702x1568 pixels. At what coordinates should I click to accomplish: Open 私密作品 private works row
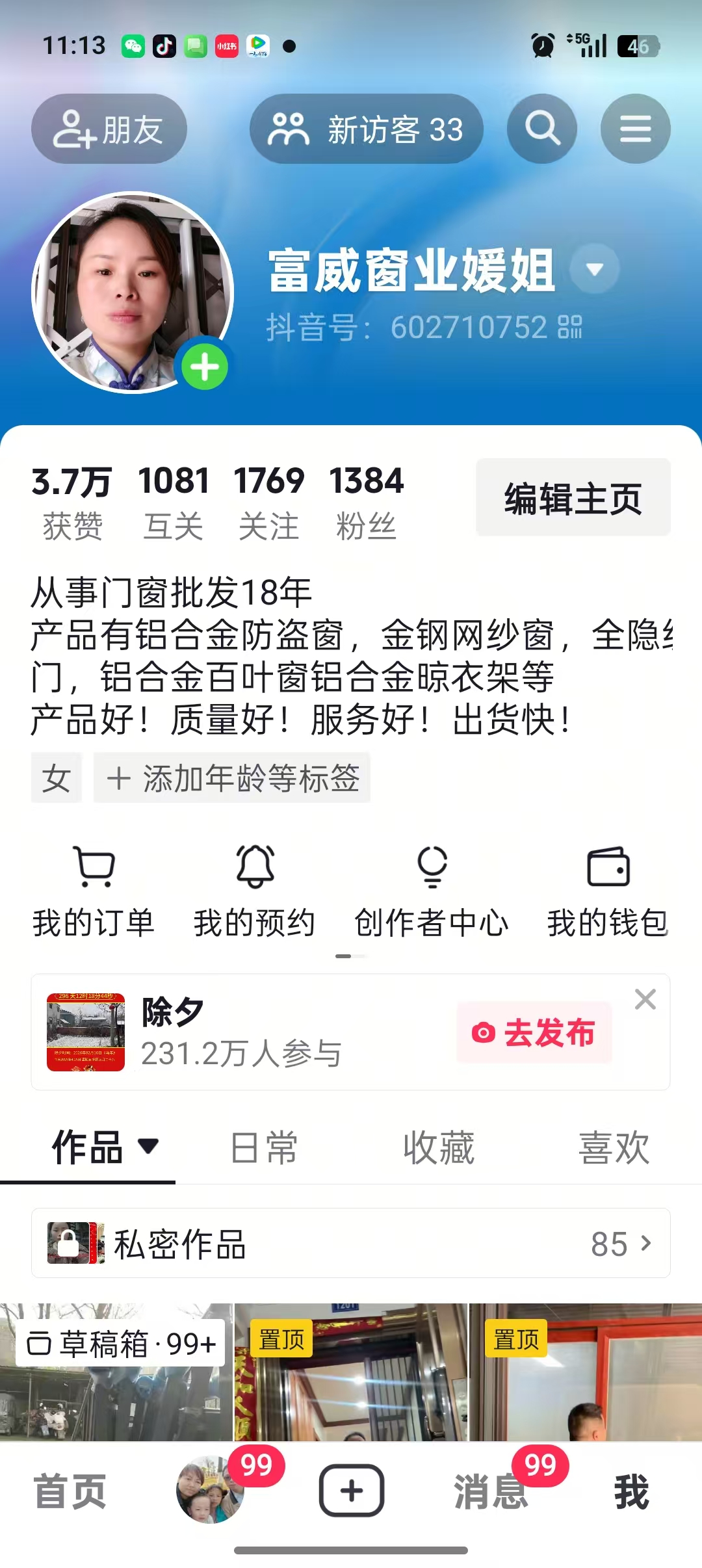(351, 1243)
